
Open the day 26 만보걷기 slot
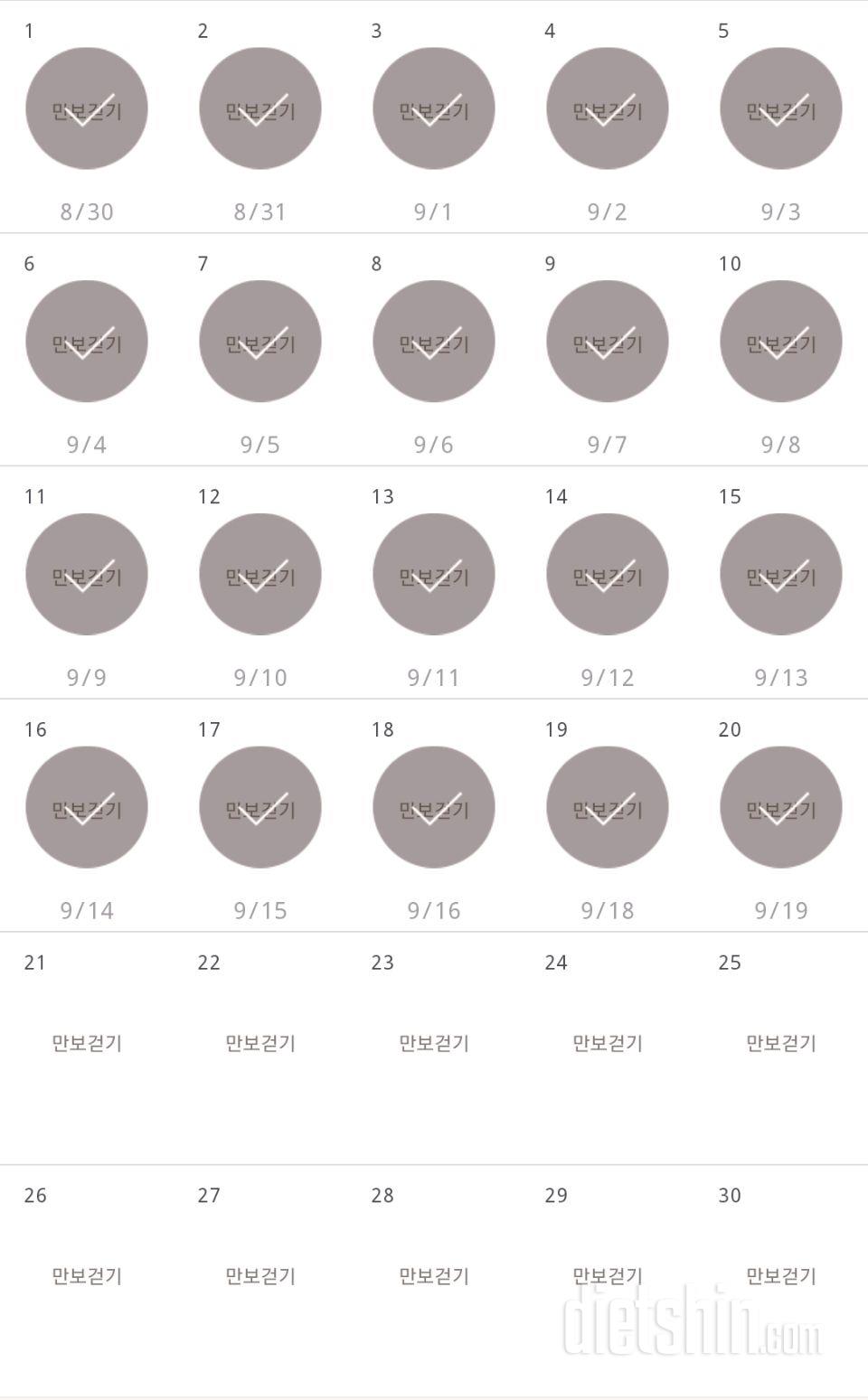coord(87,1276)
